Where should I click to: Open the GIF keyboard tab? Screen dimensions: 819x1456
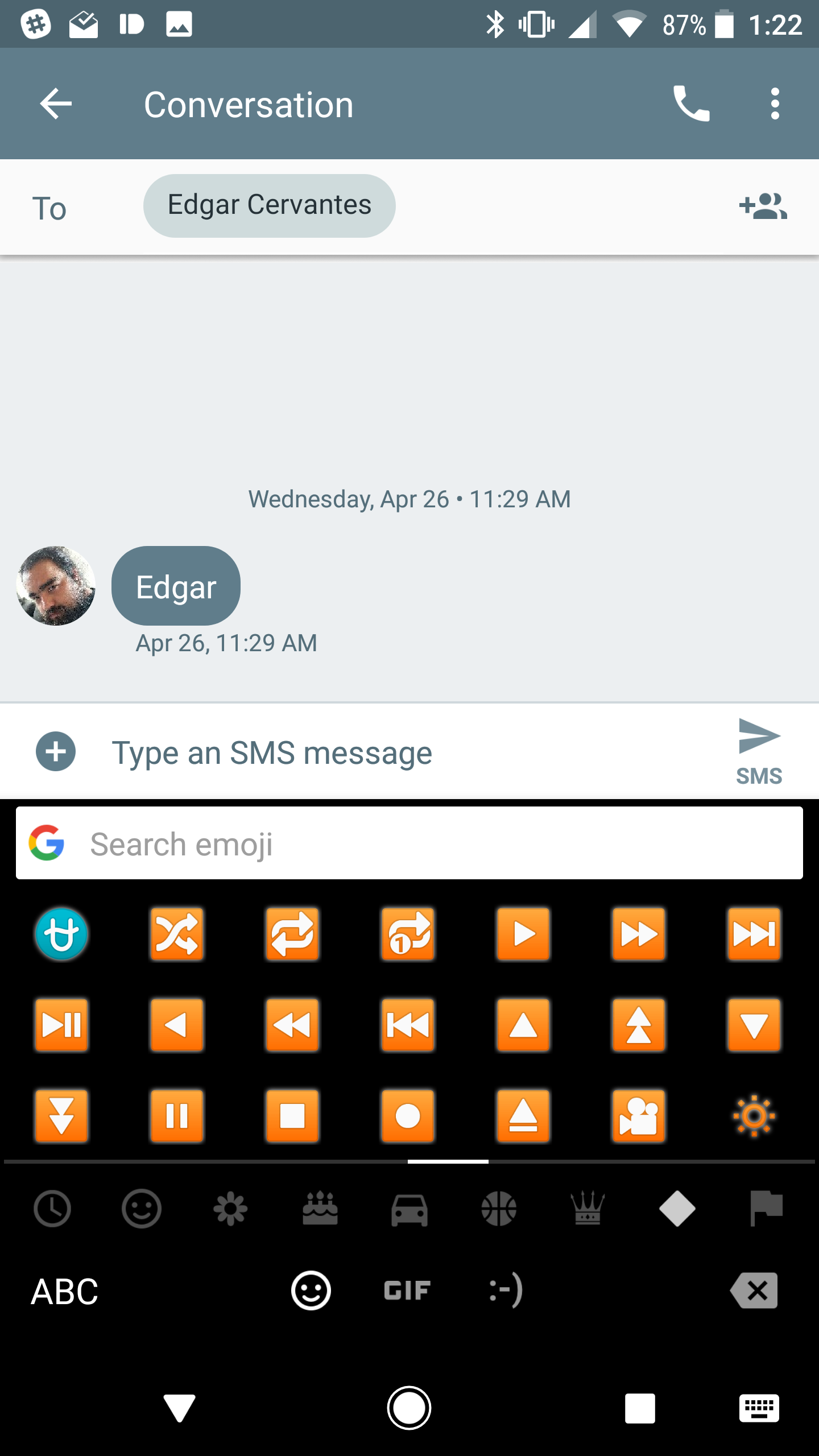pyautogui.click(x=407, y=1291)
